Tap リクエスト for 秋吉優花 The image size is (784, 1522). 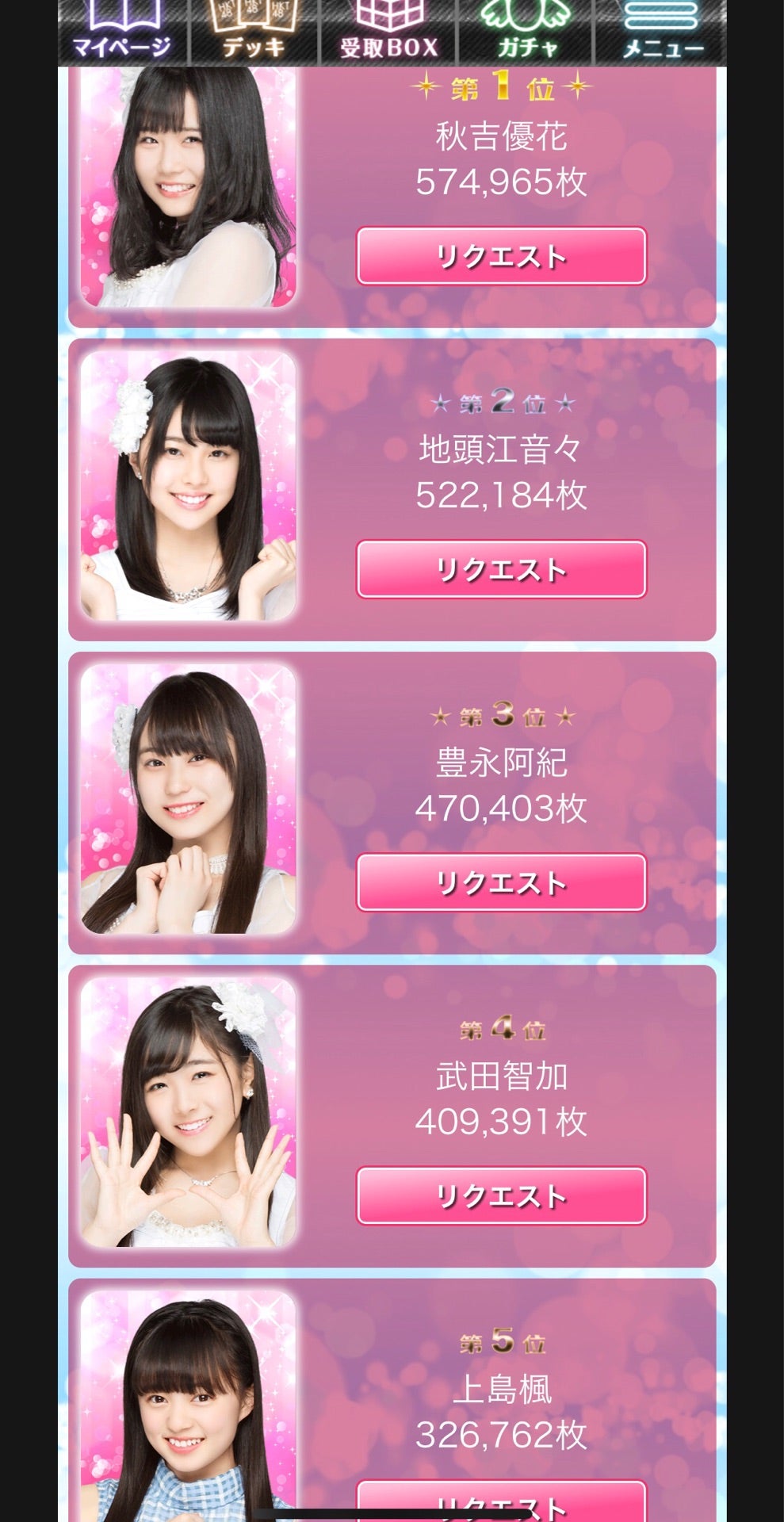coord(501,256)
